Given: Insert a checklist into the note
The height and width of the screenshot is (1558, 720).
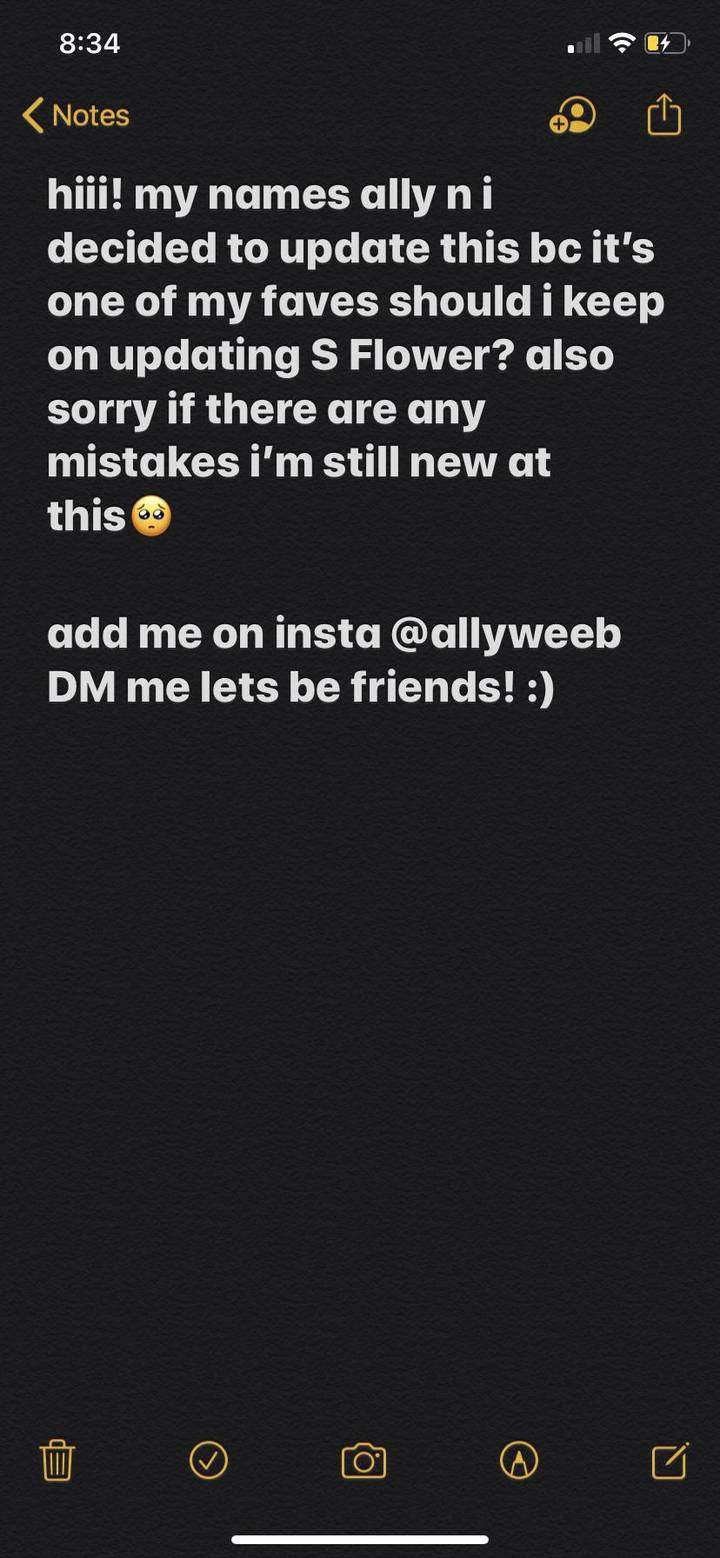Looking at the screenshot, I should coord(208,1461).
